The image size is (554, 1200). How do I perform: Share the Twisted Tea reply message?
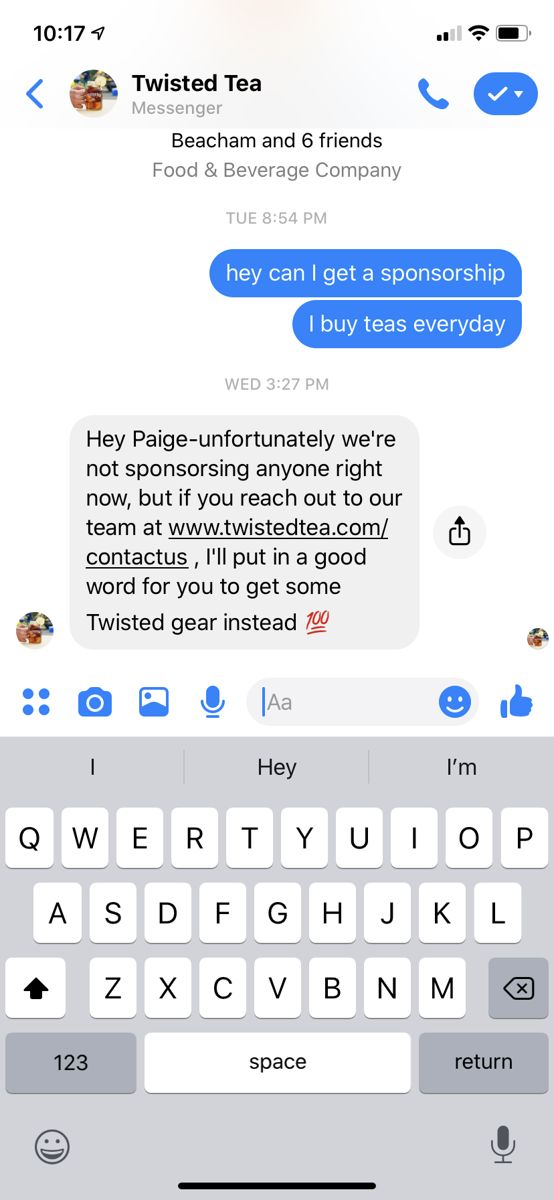point(459,532)
